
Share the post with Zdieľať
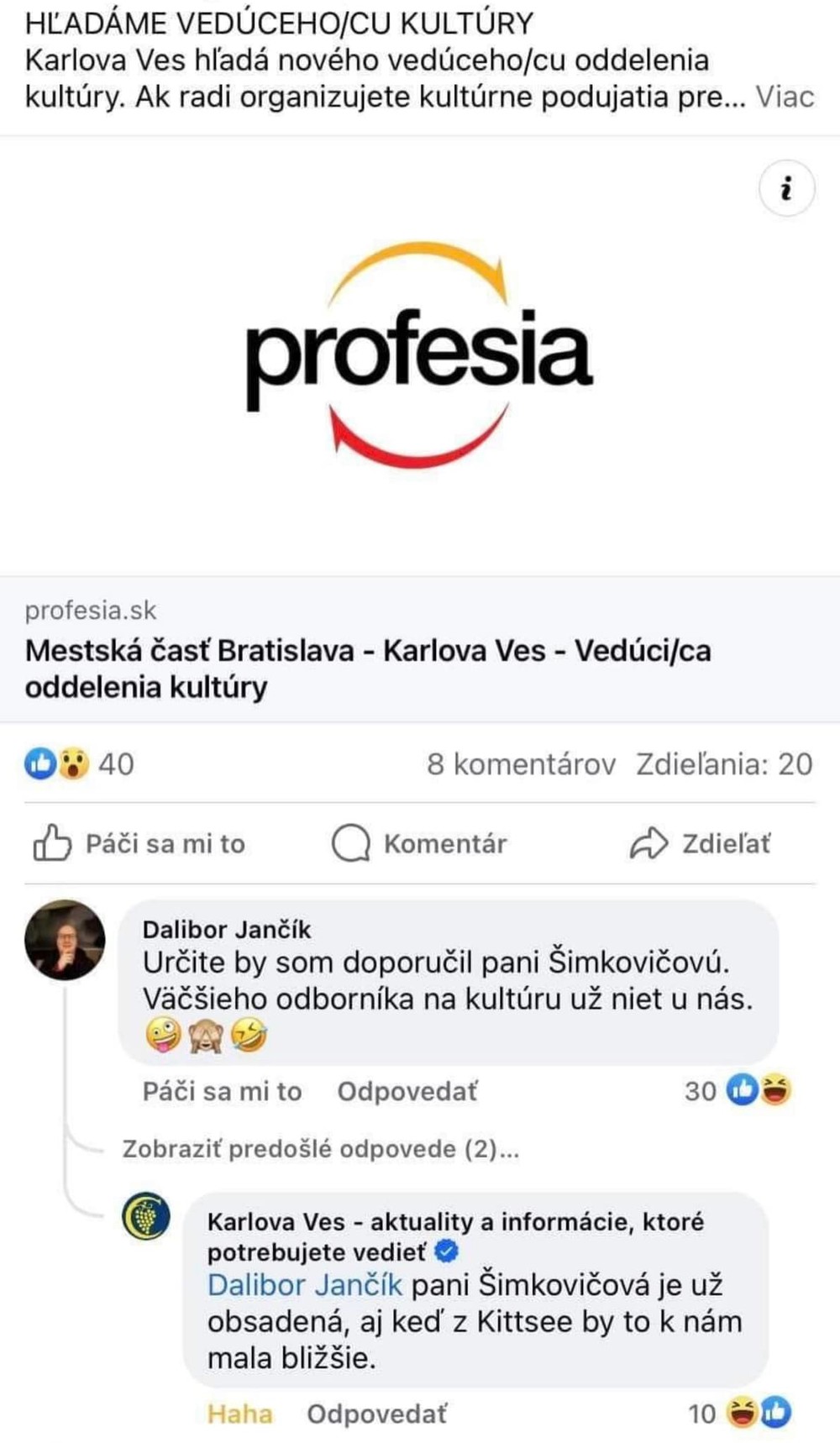[701, 843]
